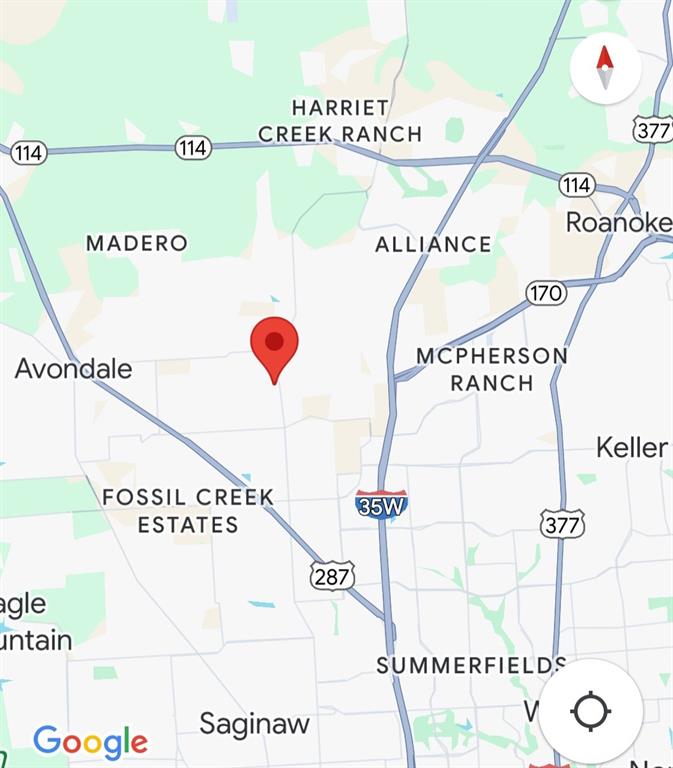The width and height of the screenshot is (673, 768).
Task: Tap the compass to reset map orientation
Action: [x=605, y=68]
